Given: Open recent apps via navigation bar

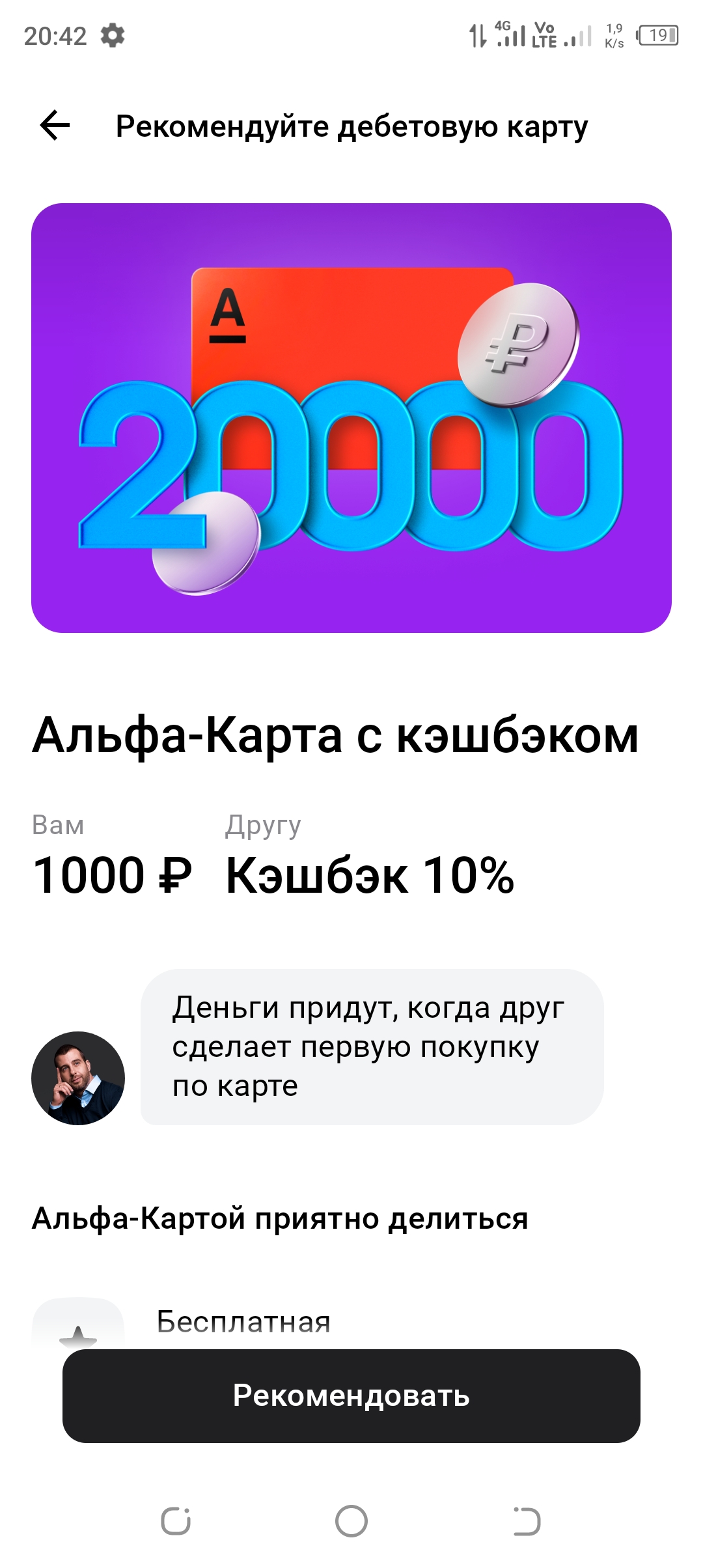Looking at the screenshot, I should pos(176,1521).
